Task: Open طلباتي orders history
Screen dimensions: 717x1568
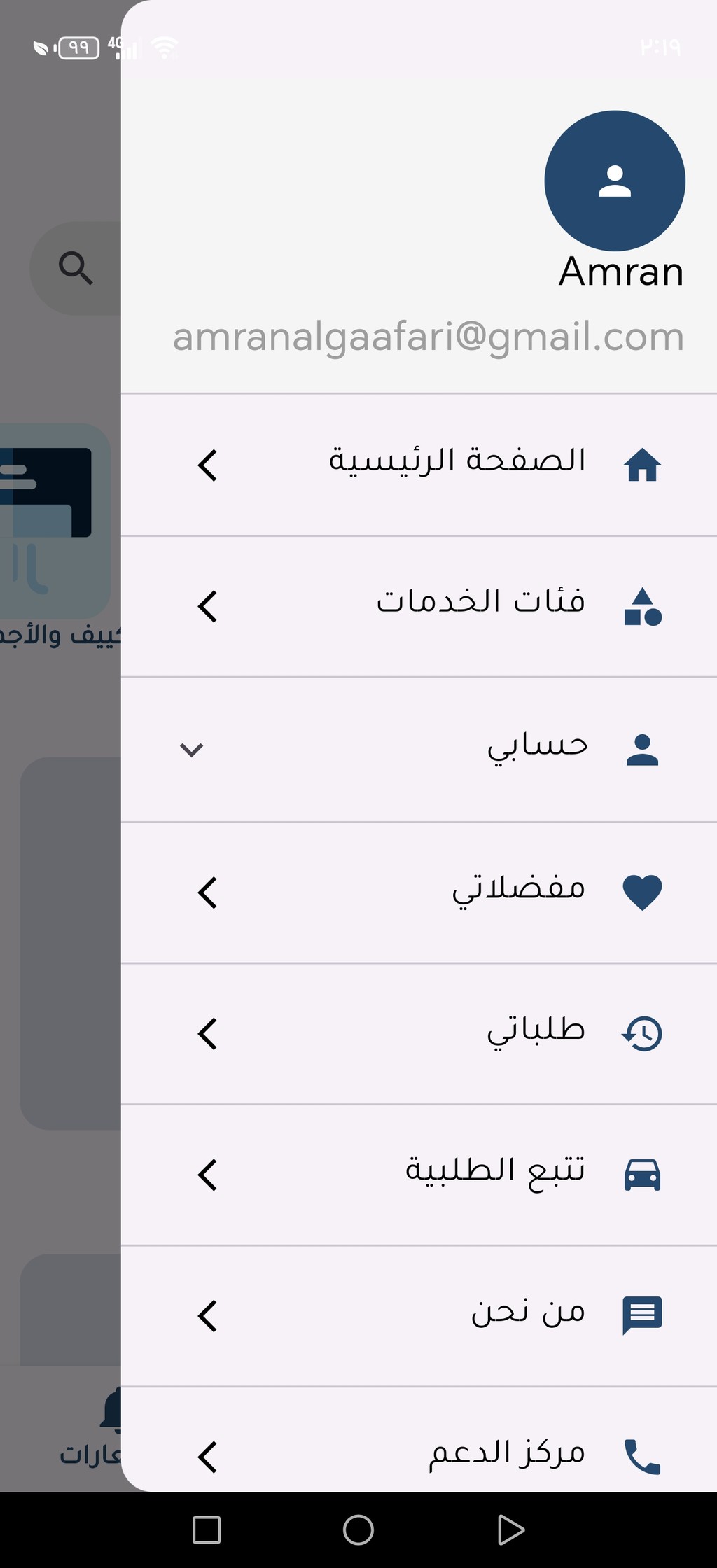Action: 419,1034
